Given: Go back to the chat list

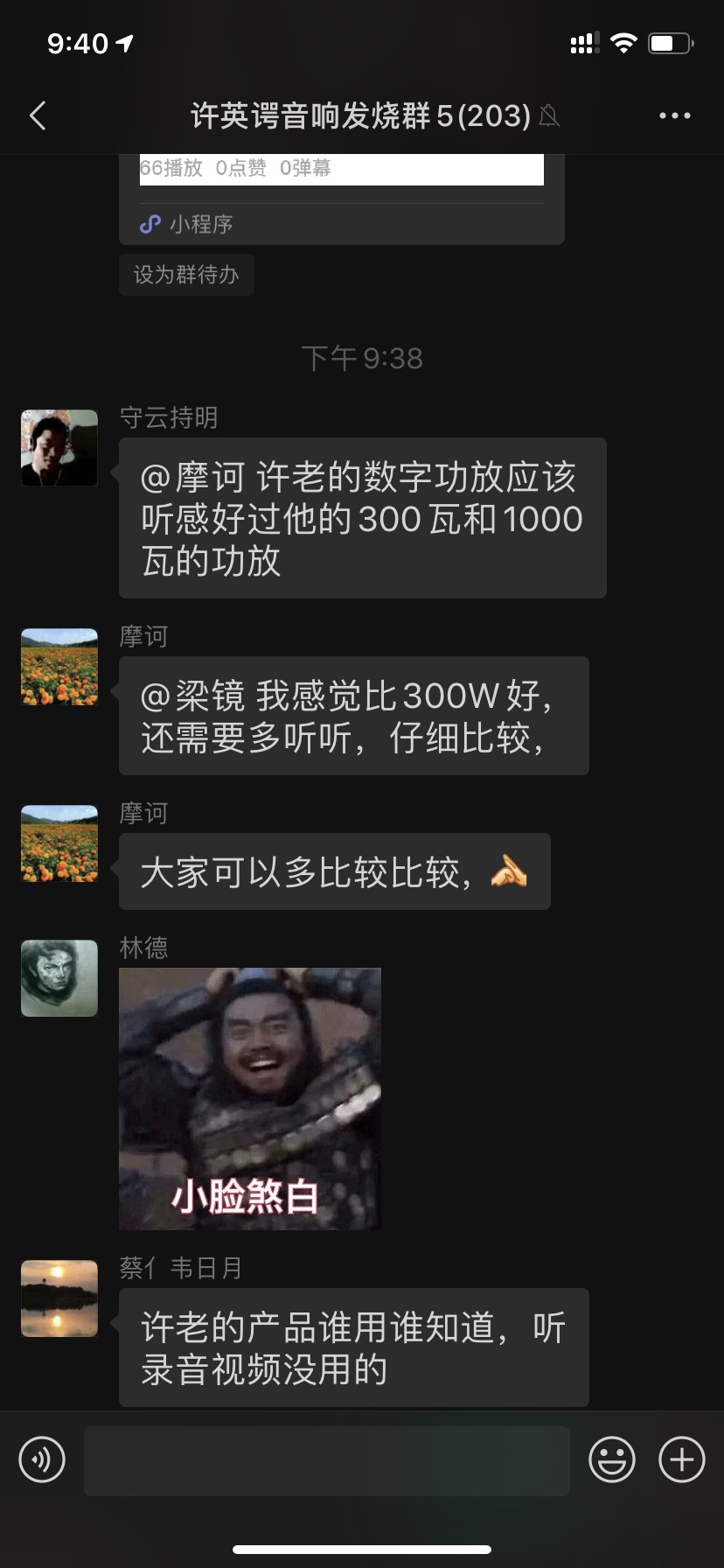Looking at the screenshot, I should tap(38, 115).
